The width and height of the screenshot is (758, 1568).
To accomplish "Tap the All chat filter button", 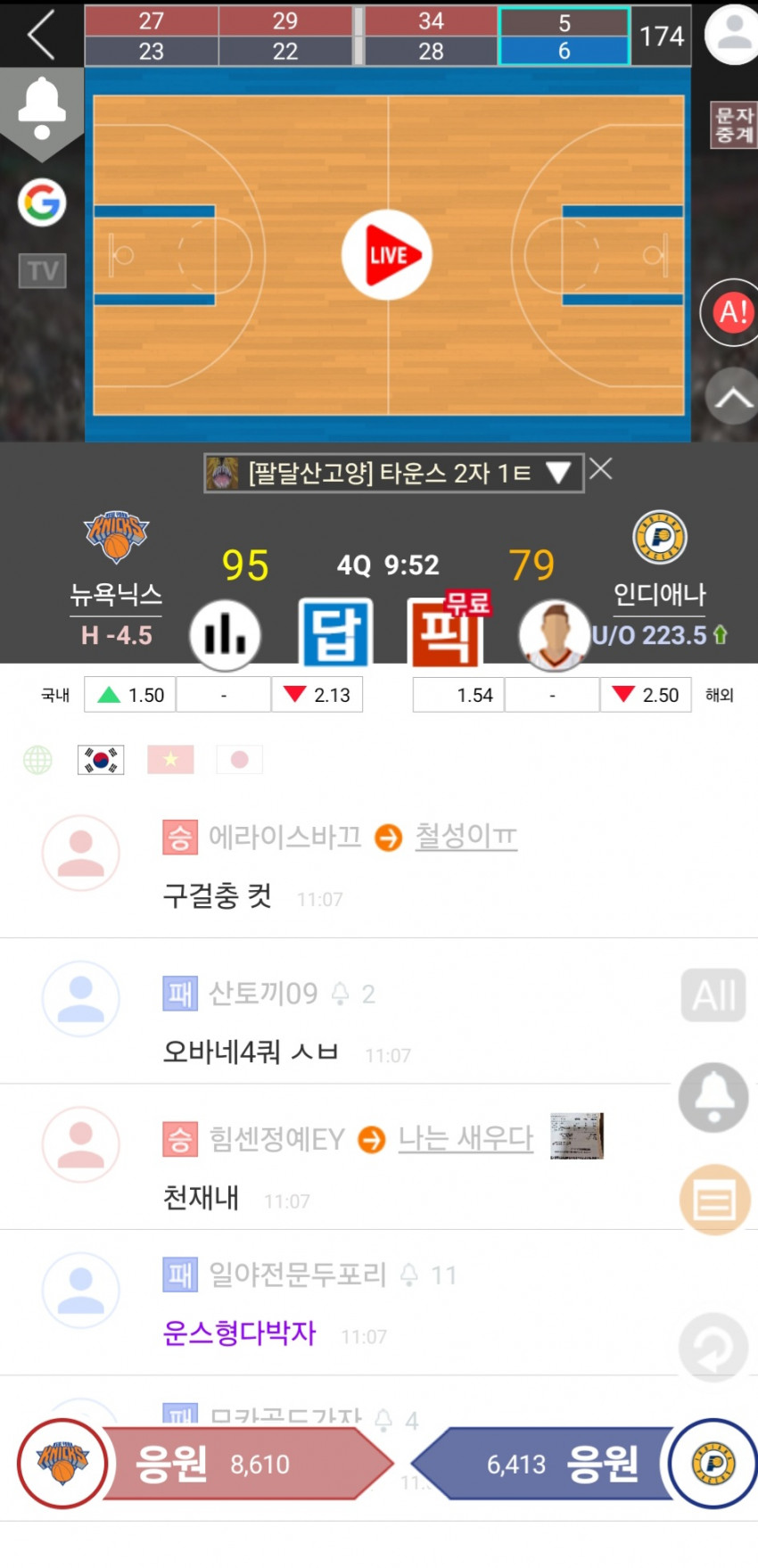I will point(713,995).
